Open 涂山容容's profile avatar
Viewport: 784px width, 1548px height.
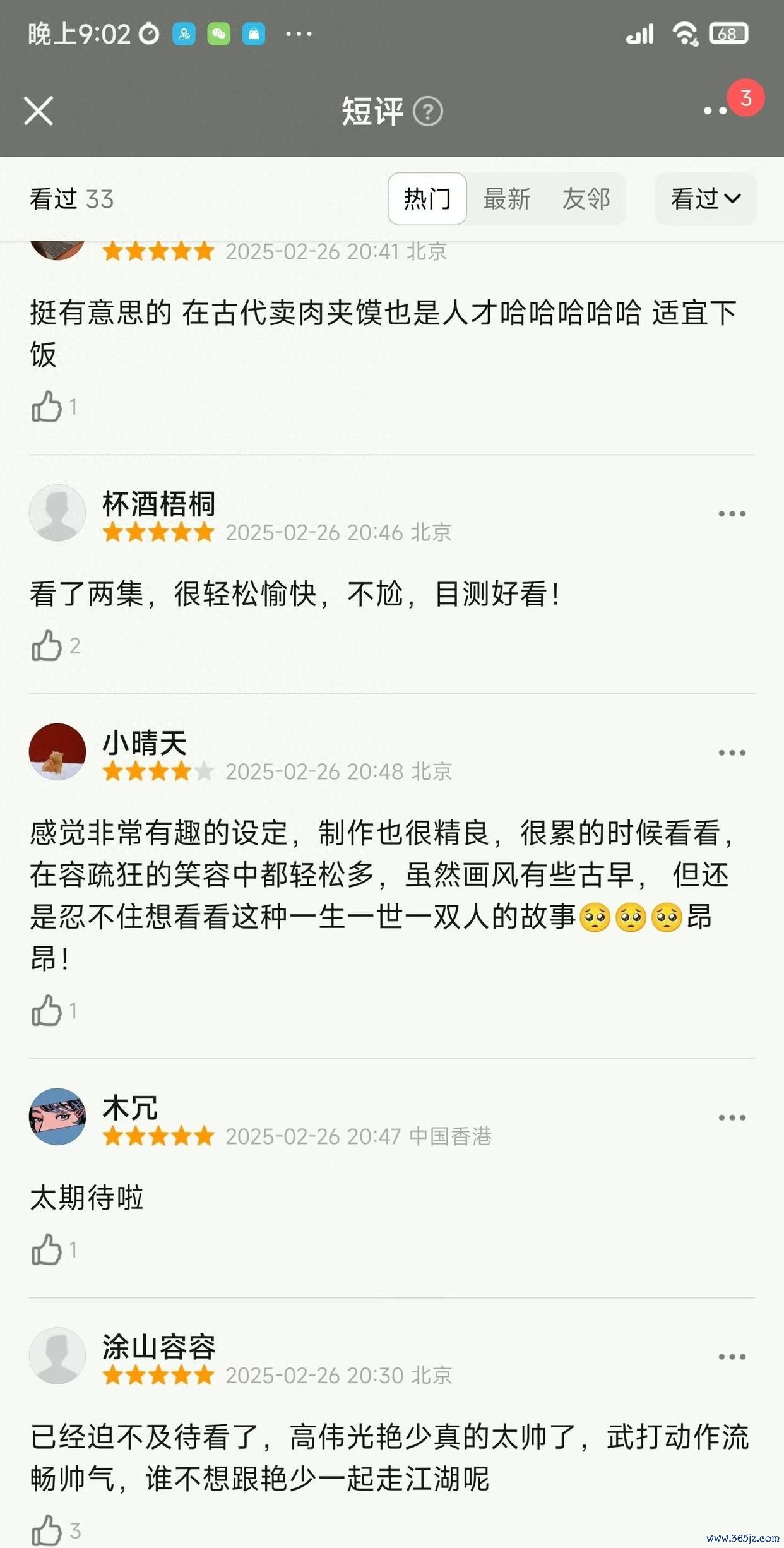[57, 1356]
